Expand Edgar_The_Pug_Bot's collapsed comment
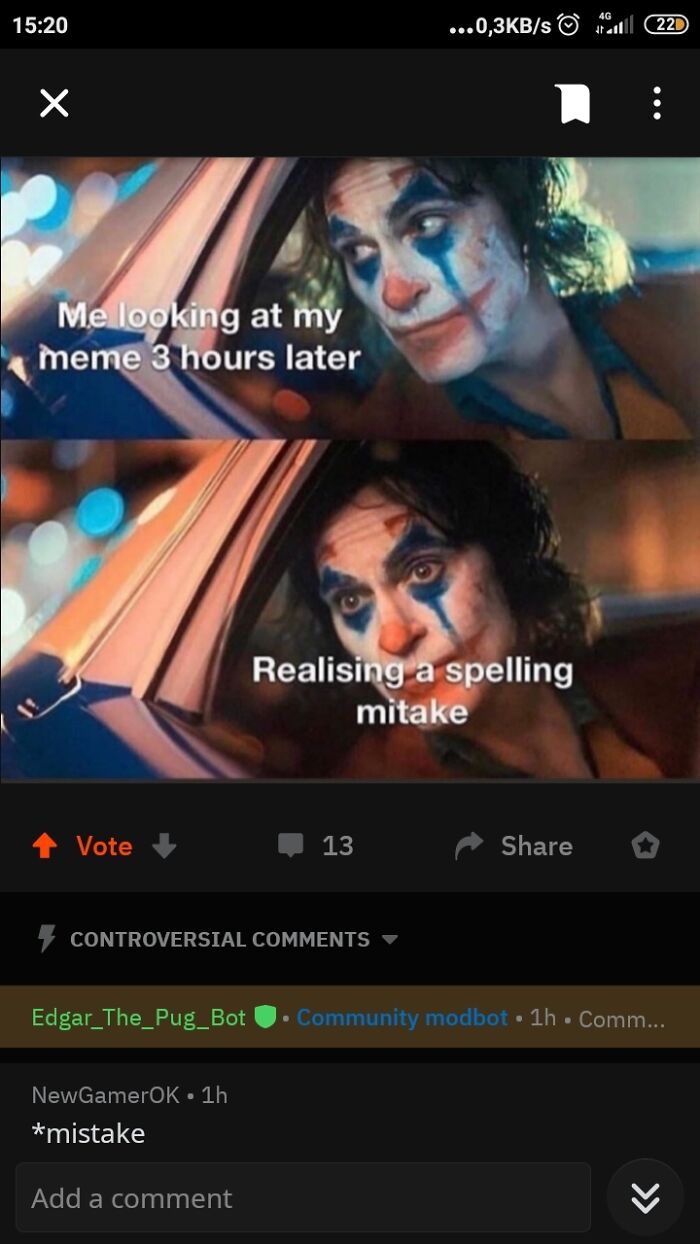Viewport: 700px width, 1244px height. [348, 1018]
